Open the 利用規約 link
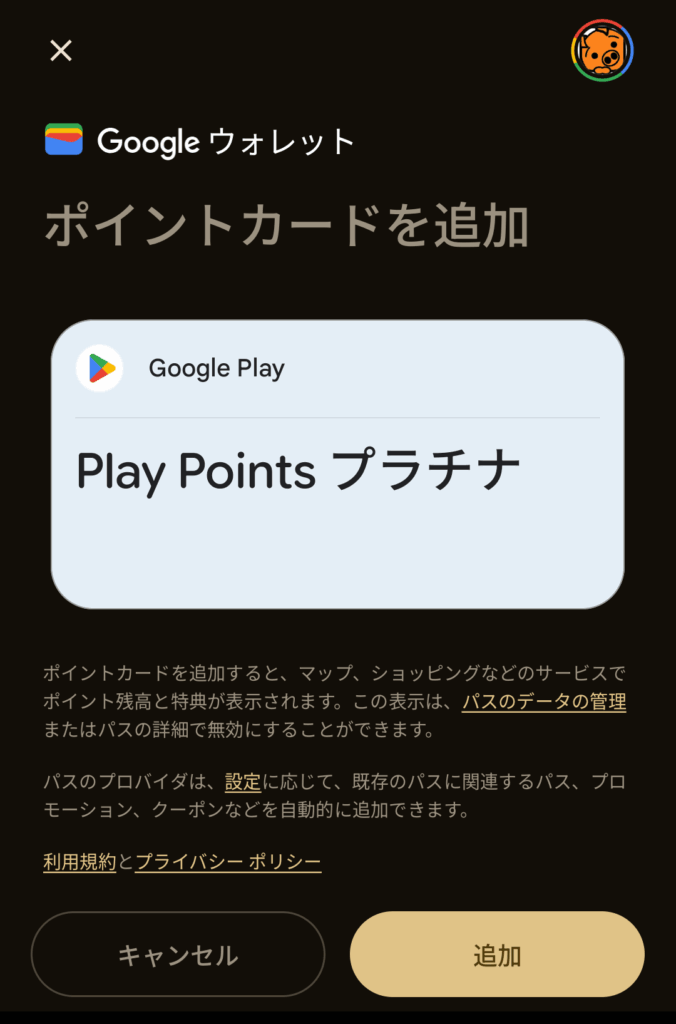 point(80,862)
